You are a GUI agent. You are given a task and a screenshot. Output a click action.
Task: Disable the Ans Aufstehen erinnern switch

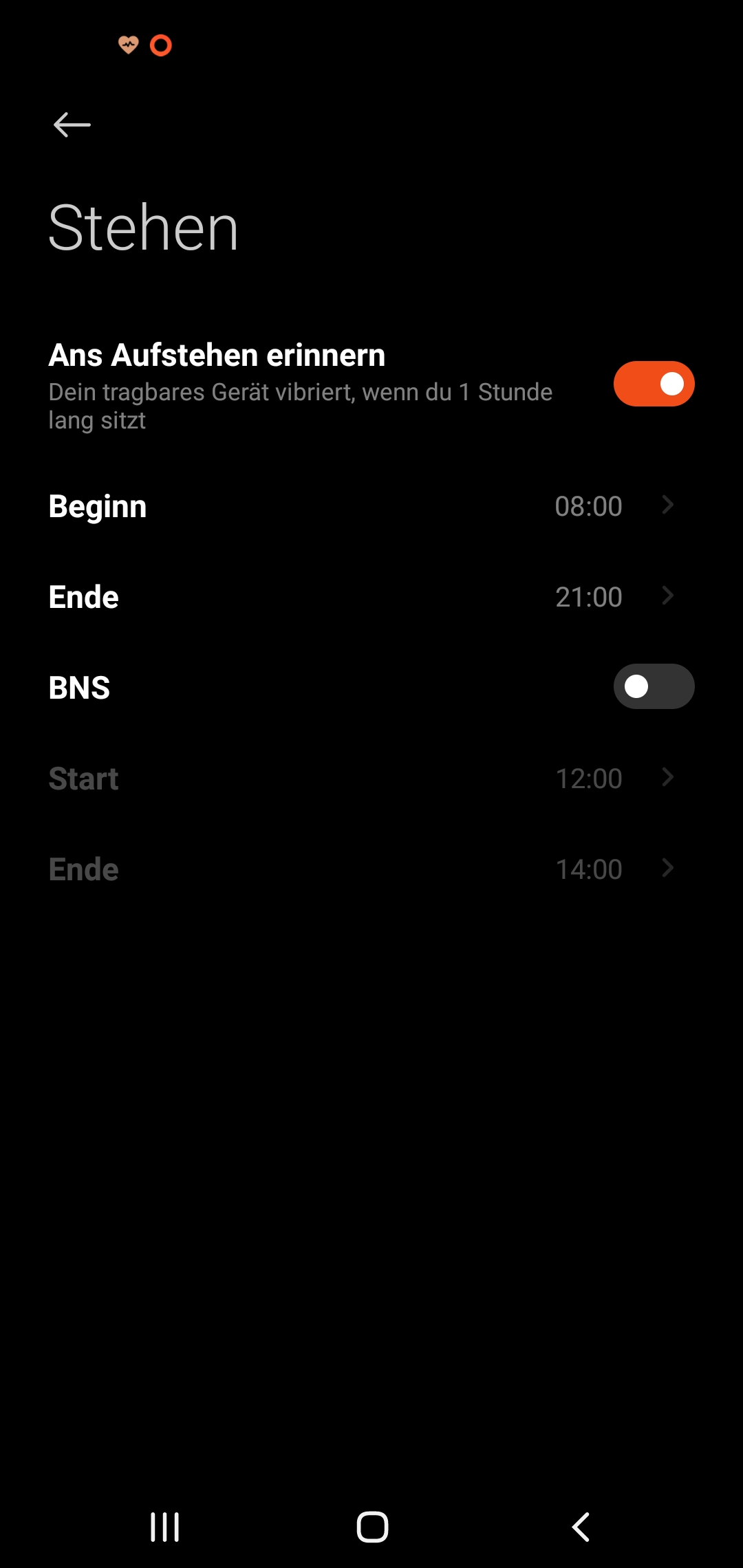(654, 384)
